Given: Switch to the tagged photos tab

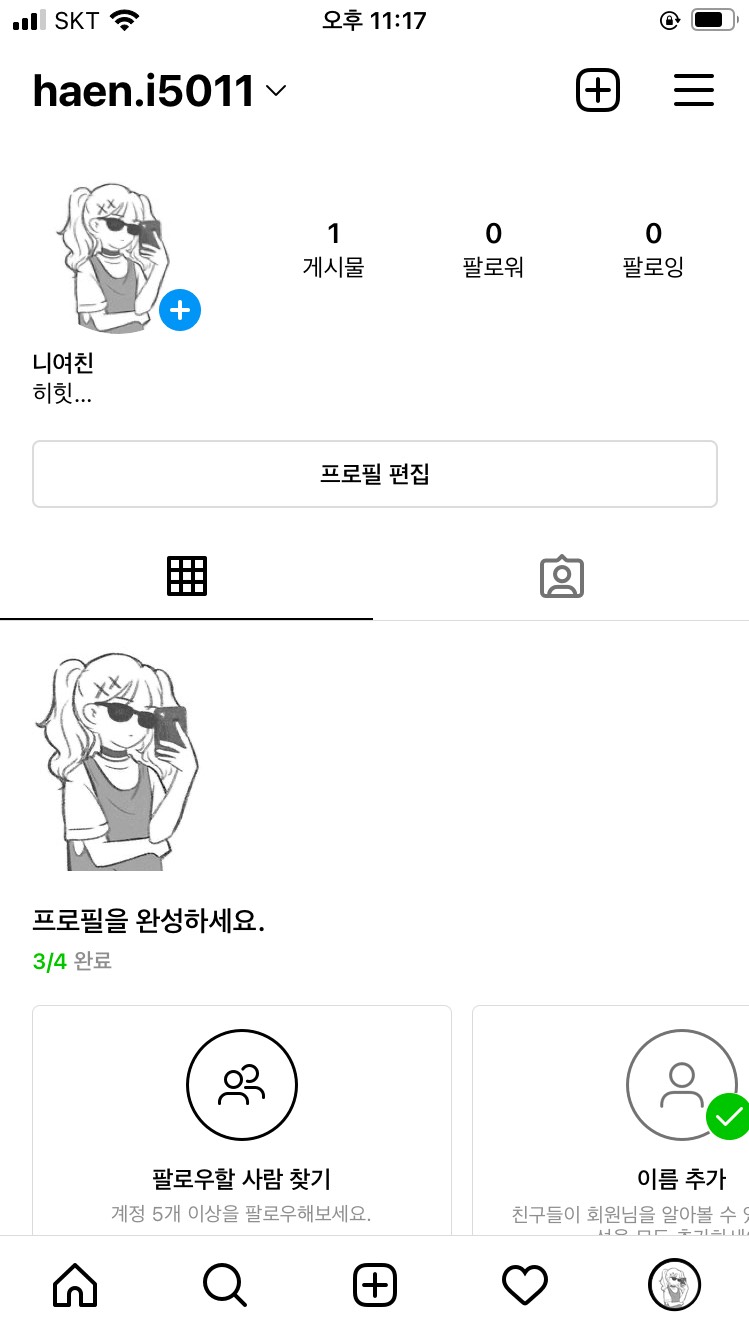Looking at the screenshot, I should [x=561, y=577].
